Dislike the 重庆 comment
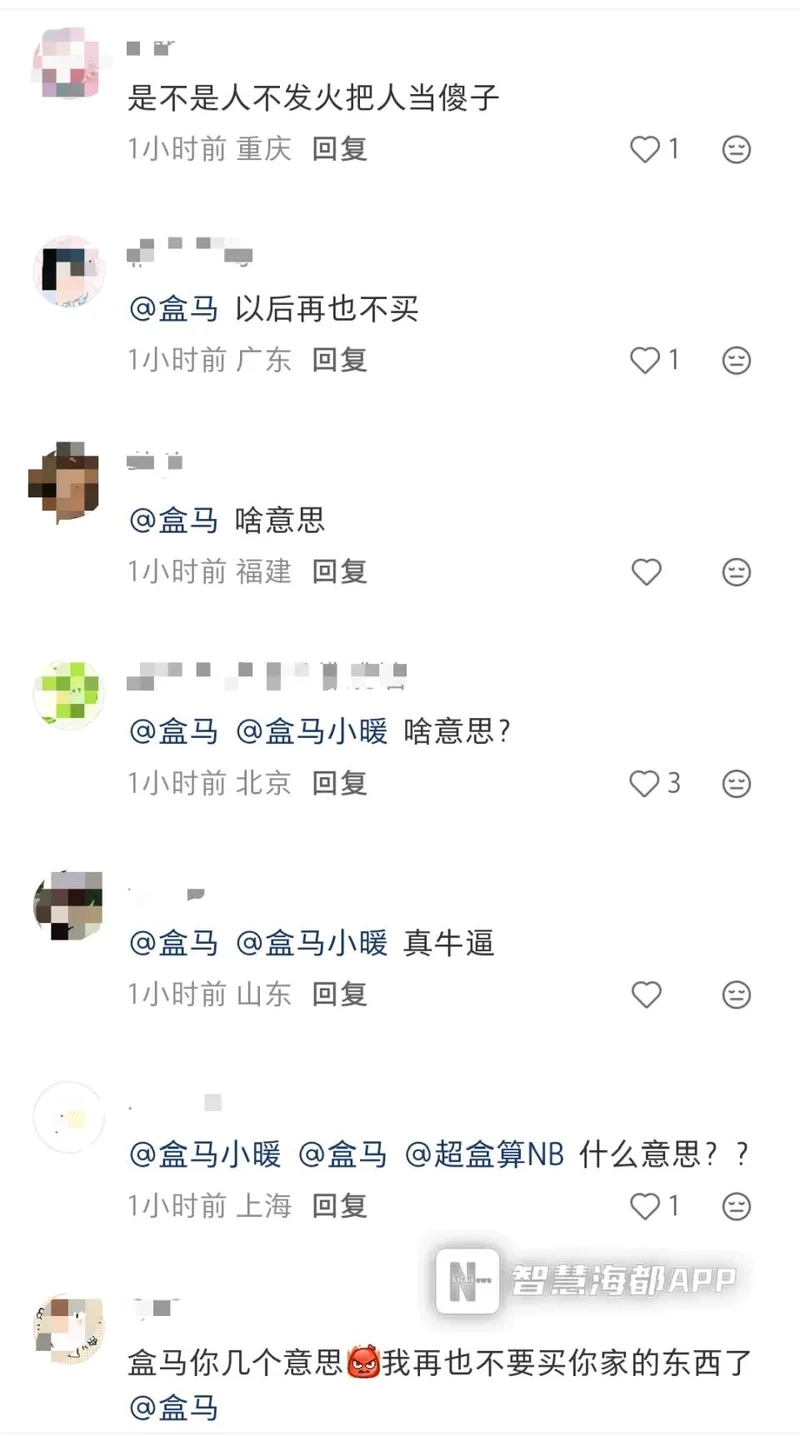The width and height of the screenshot is (800, 1436). [x=737, y=149]
